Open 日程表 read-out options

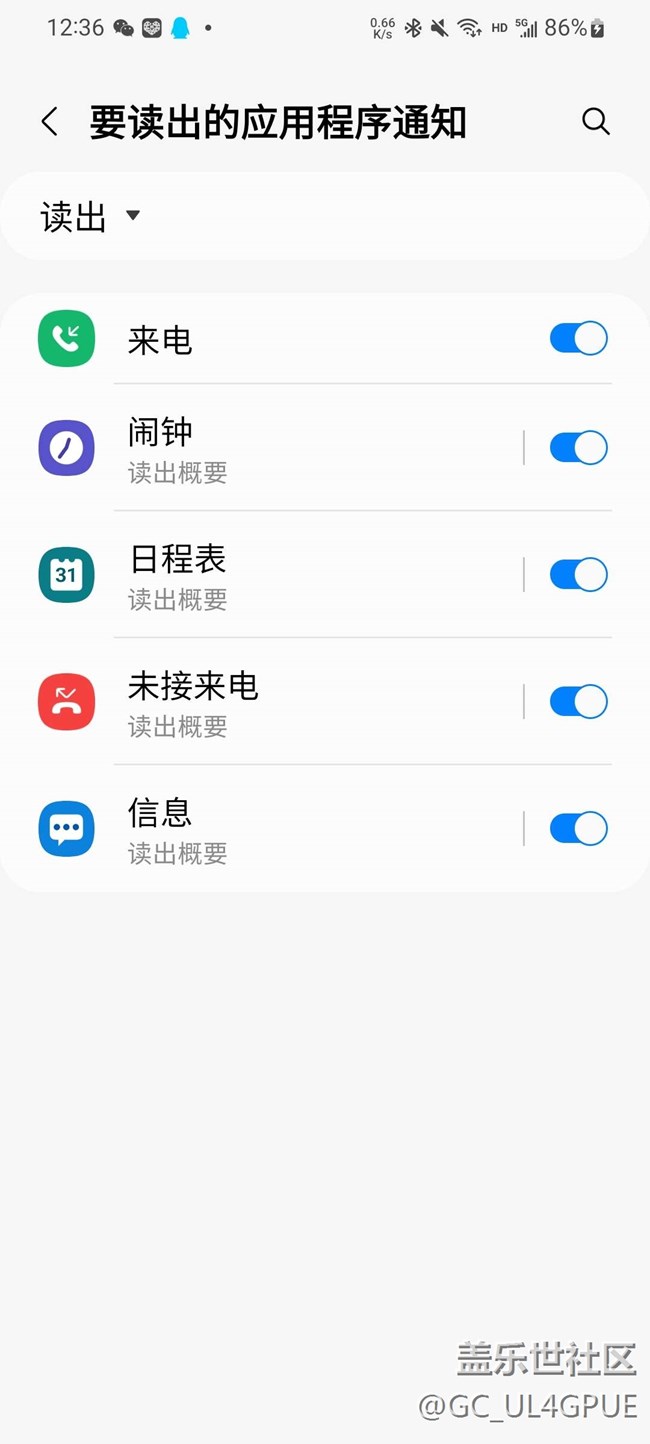click(x=300, y=575)
